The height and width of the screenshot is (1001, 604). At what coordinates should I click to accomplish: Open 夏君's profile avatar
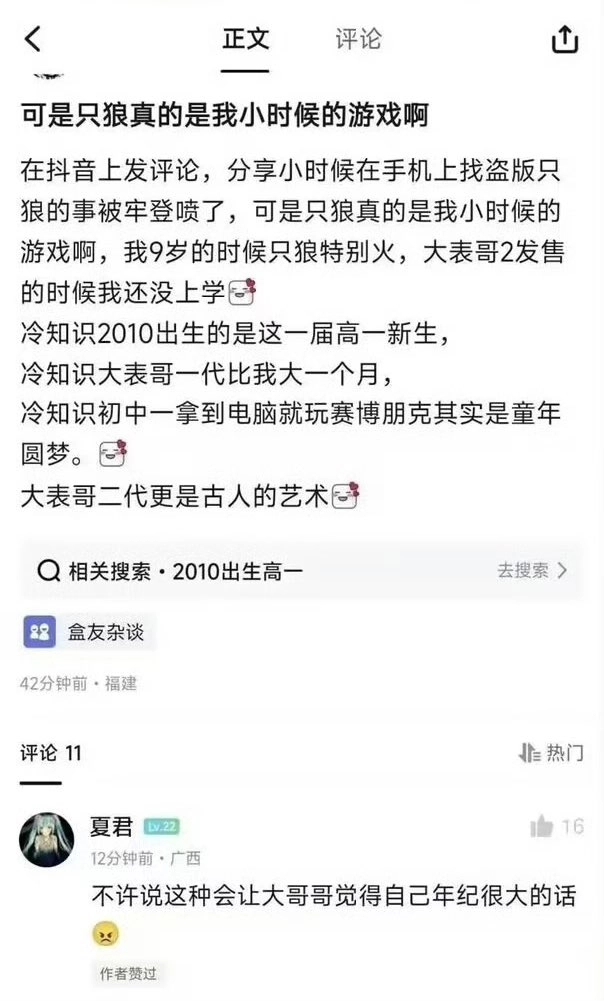[x=47, y=838]
